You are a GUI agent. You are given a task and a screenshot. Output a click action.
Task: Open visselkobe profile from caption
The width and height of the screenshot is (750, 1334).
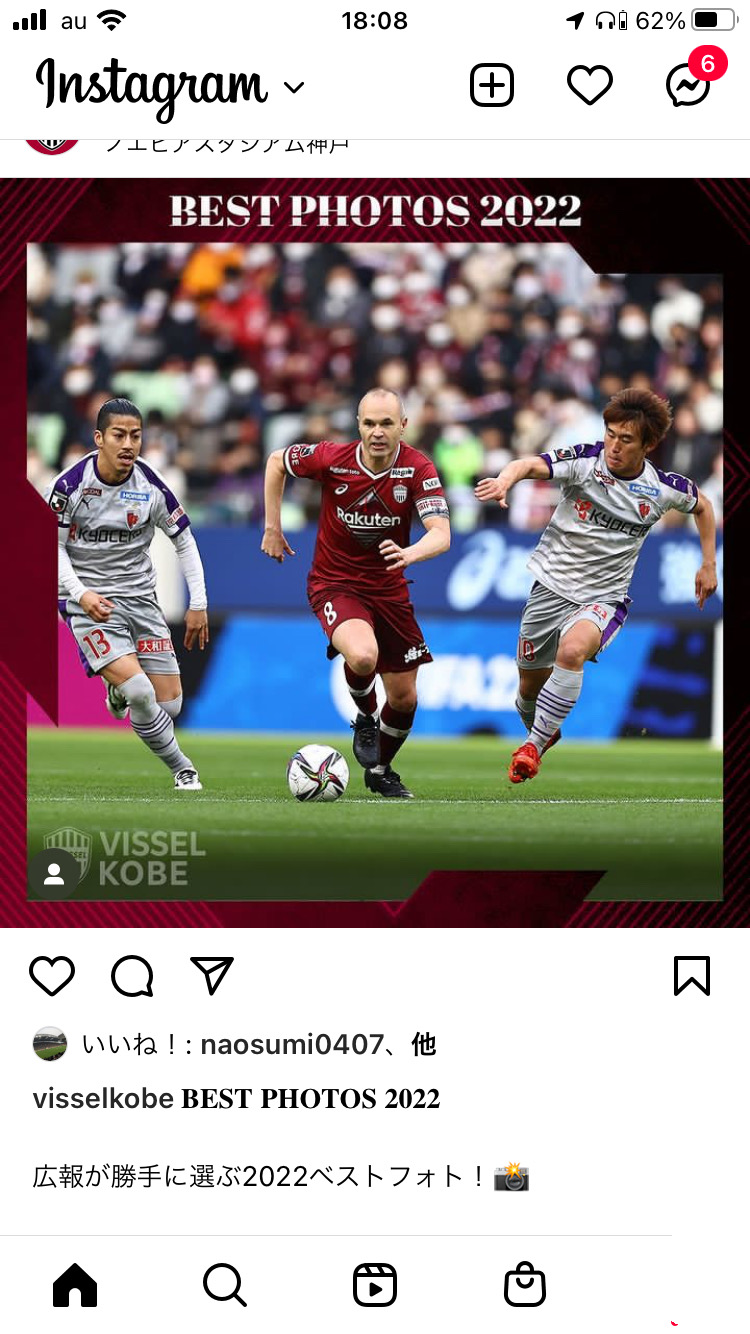point(104,1099)
